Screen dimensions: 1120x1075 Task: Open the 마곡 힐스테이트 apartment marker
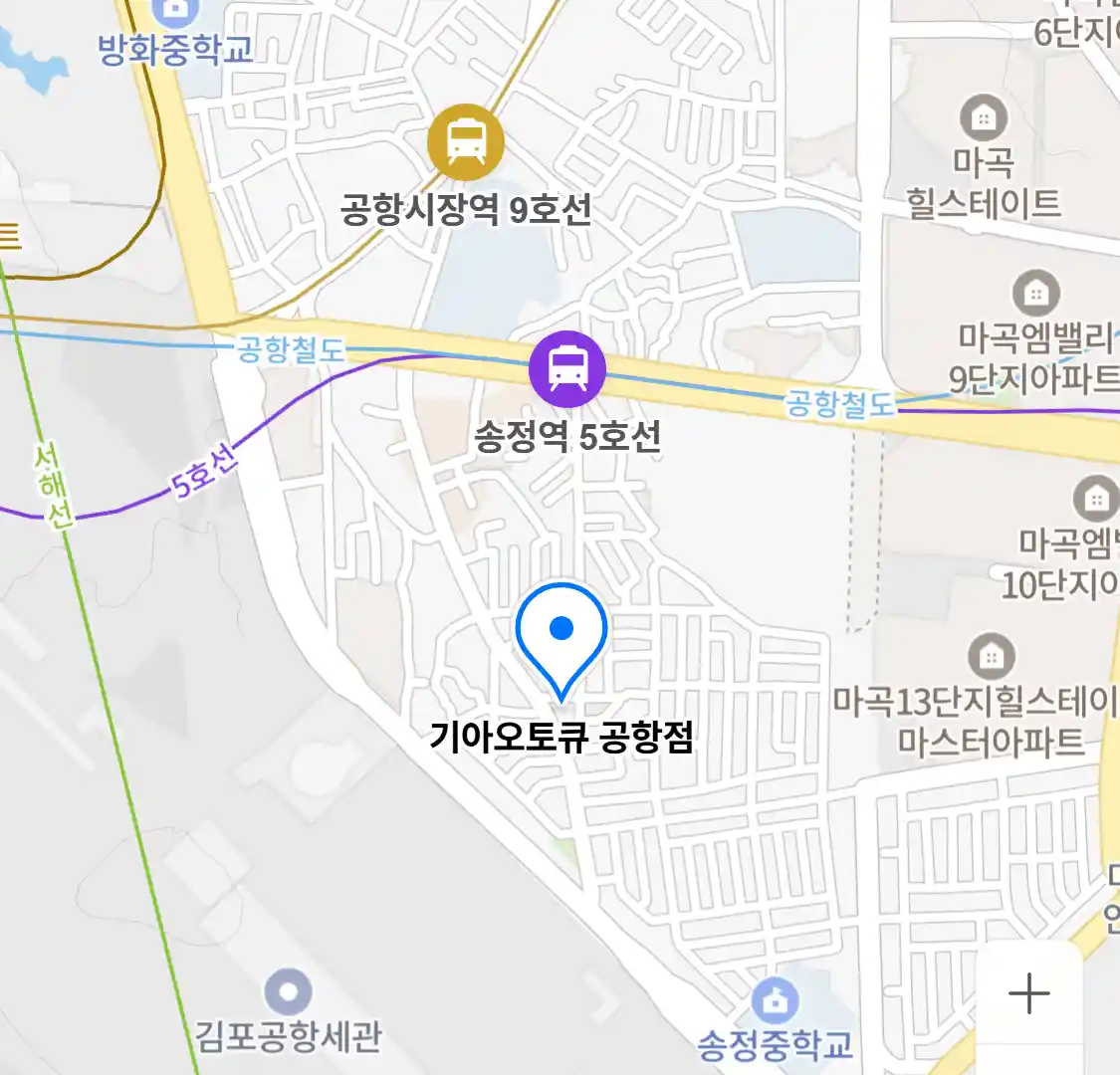click(984, 118)
